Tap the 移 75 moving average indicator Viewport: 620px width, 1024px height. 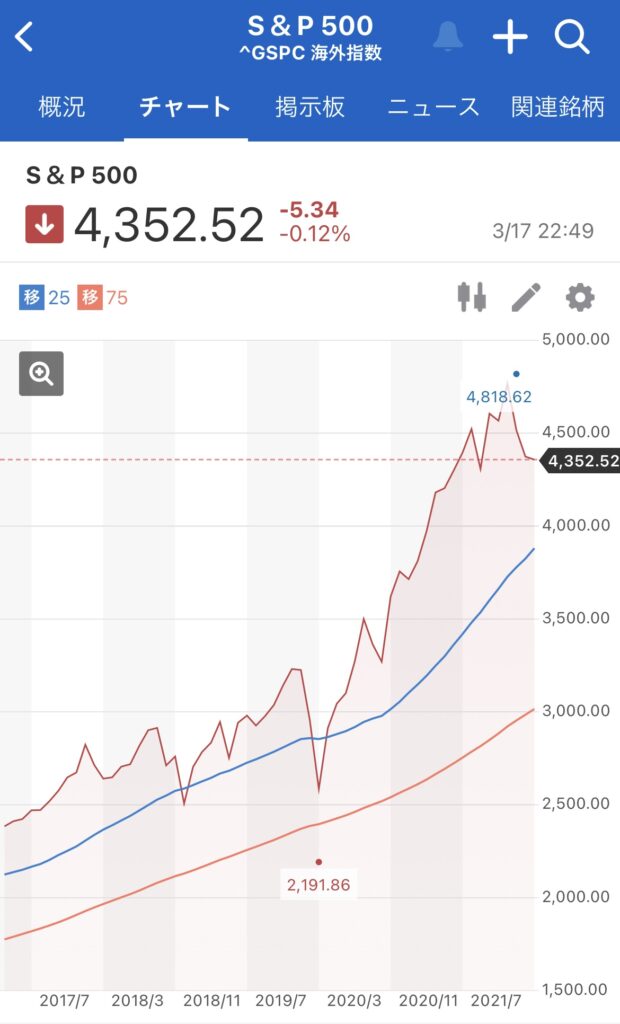coord(103,298)
